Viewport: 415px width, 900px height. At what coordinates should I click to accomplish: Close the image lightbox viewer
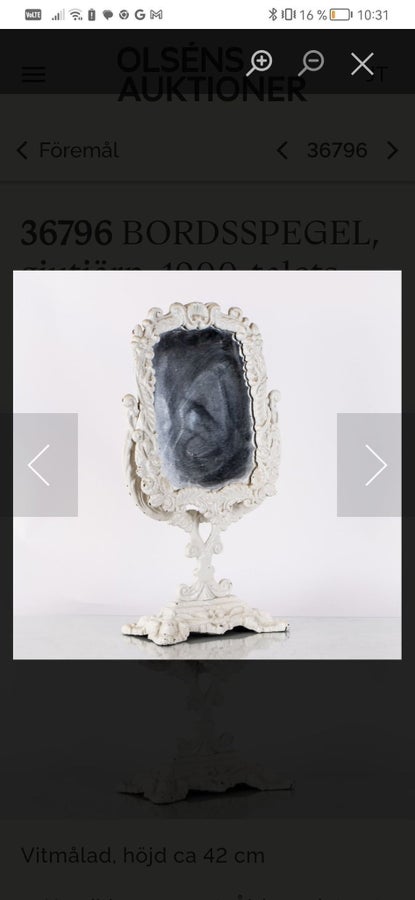tap(362, 64)
